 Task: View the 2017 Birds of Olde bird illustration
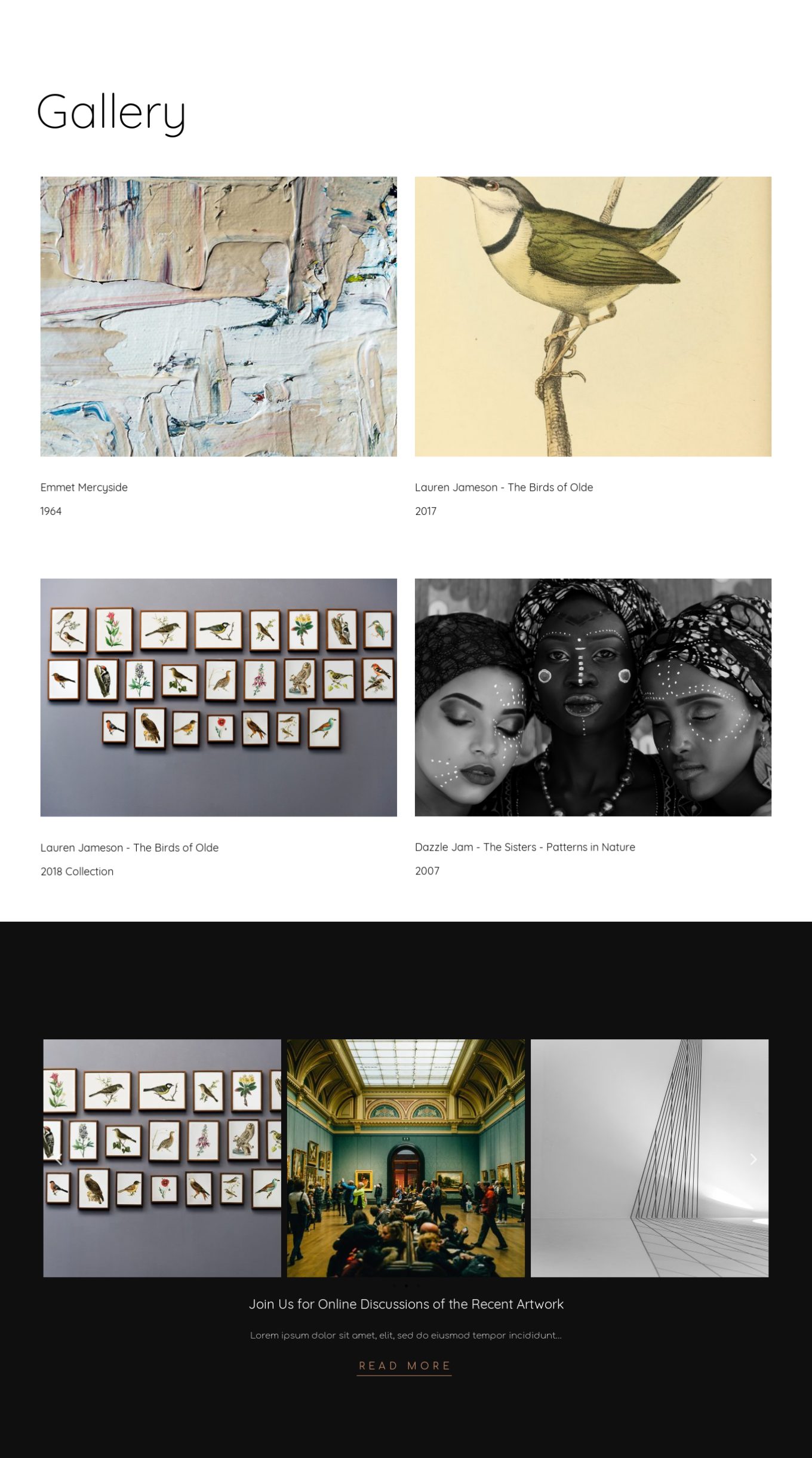click(593, 317)
